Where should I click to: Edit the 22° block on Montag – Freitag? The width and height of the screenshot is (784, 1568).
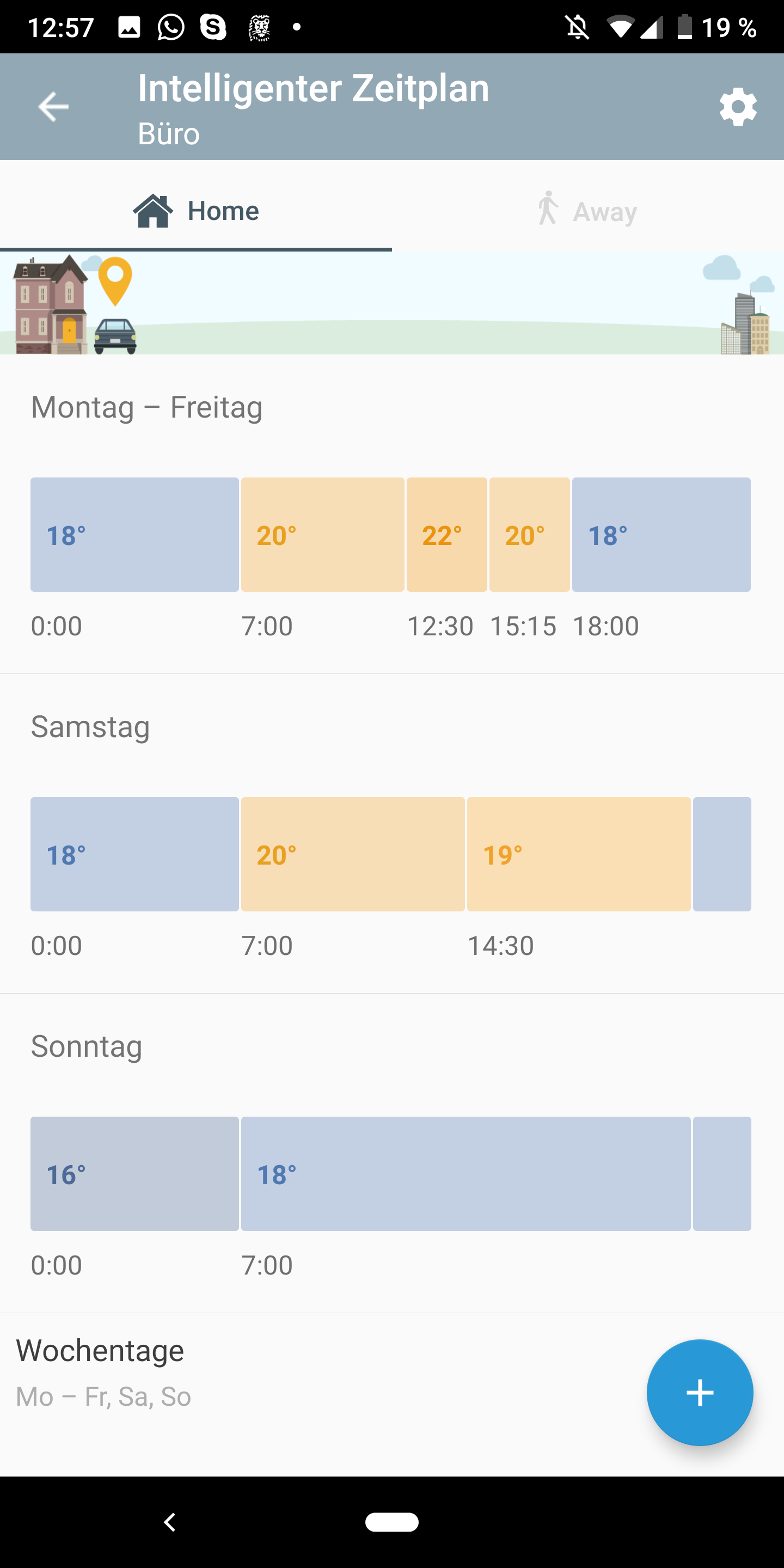tap(447, 535)
